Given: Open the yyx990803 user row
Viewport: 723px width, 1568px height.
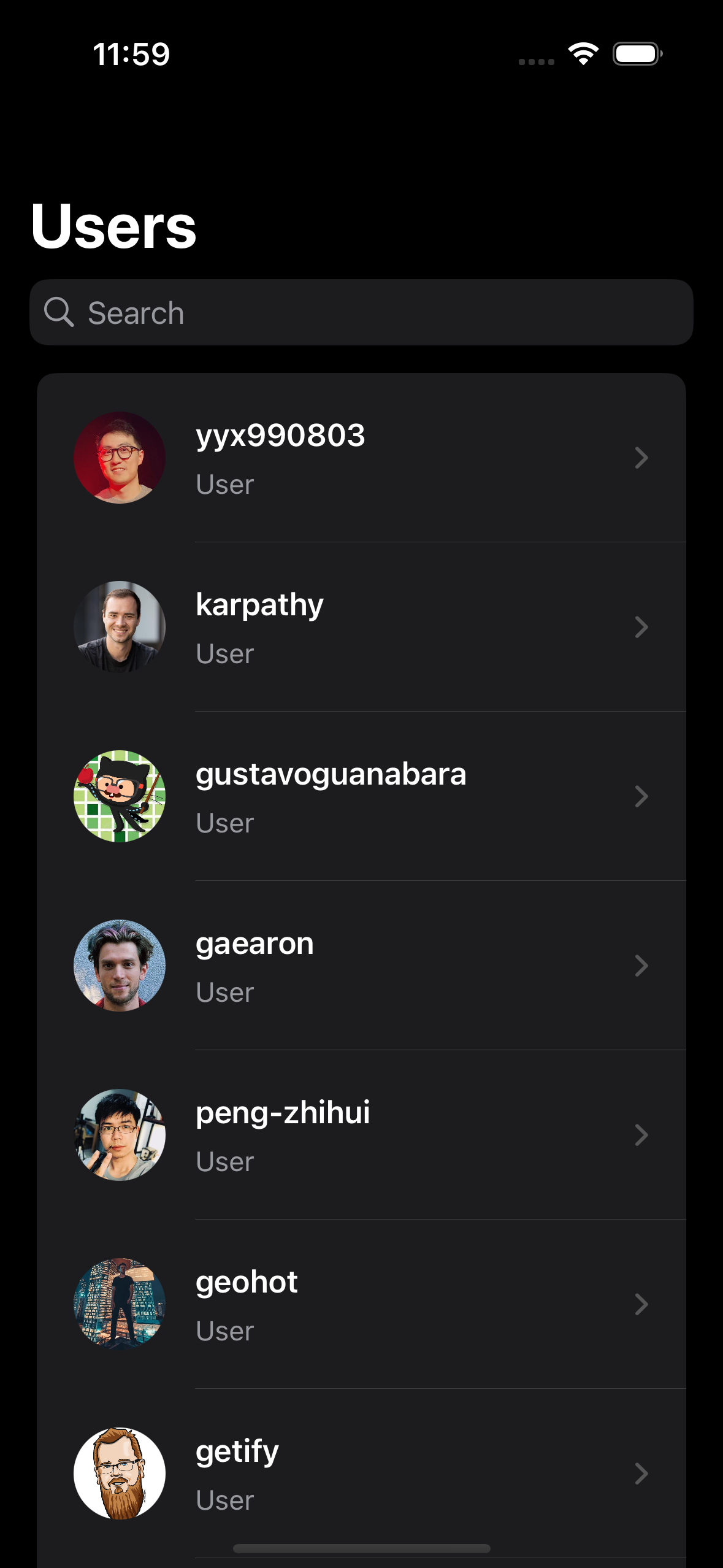Looking at the screenshot, I should click(x=361, y=458).
